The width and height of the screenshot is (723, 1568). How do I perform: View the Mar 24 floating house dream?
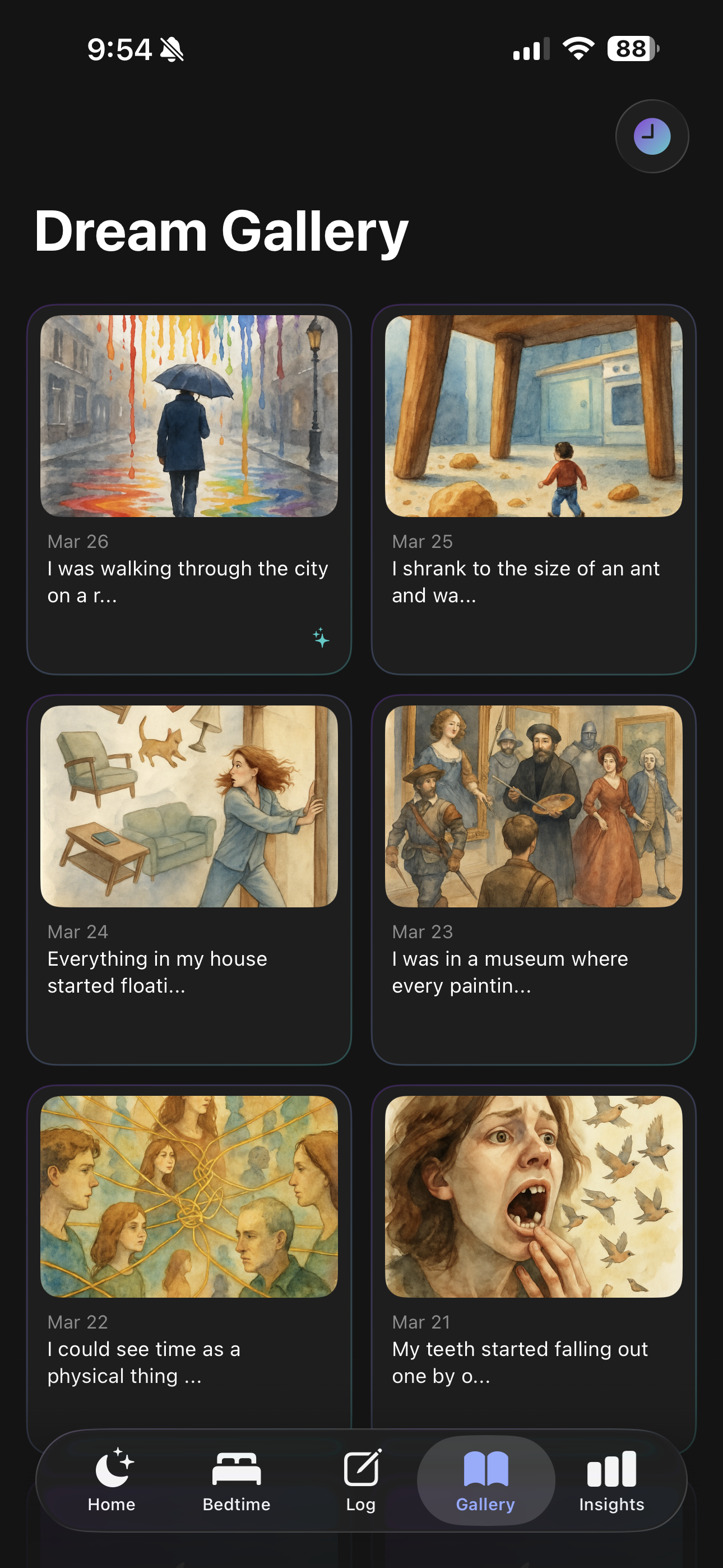189,877
